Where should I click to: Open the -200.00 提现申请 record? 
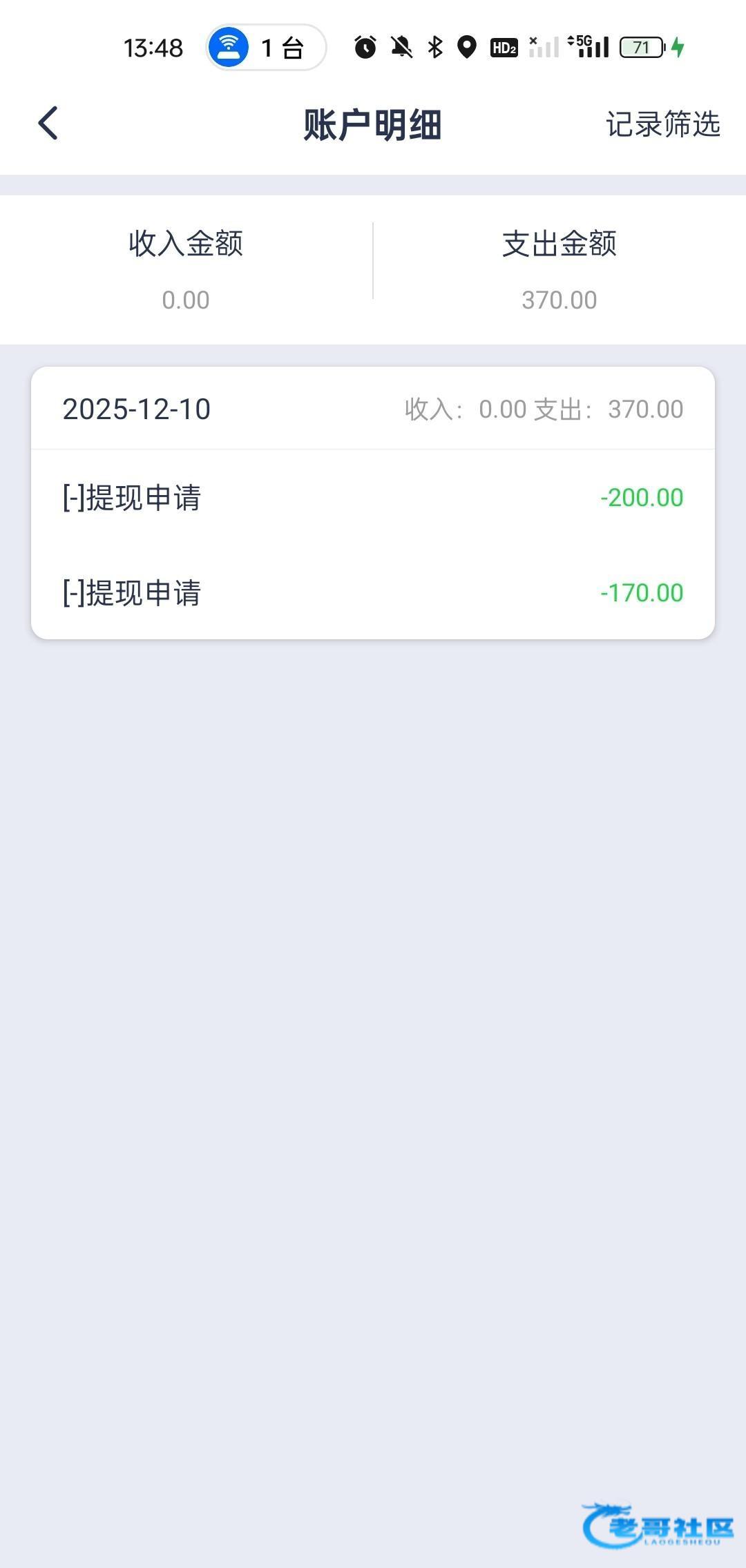[x=373, y=498]
